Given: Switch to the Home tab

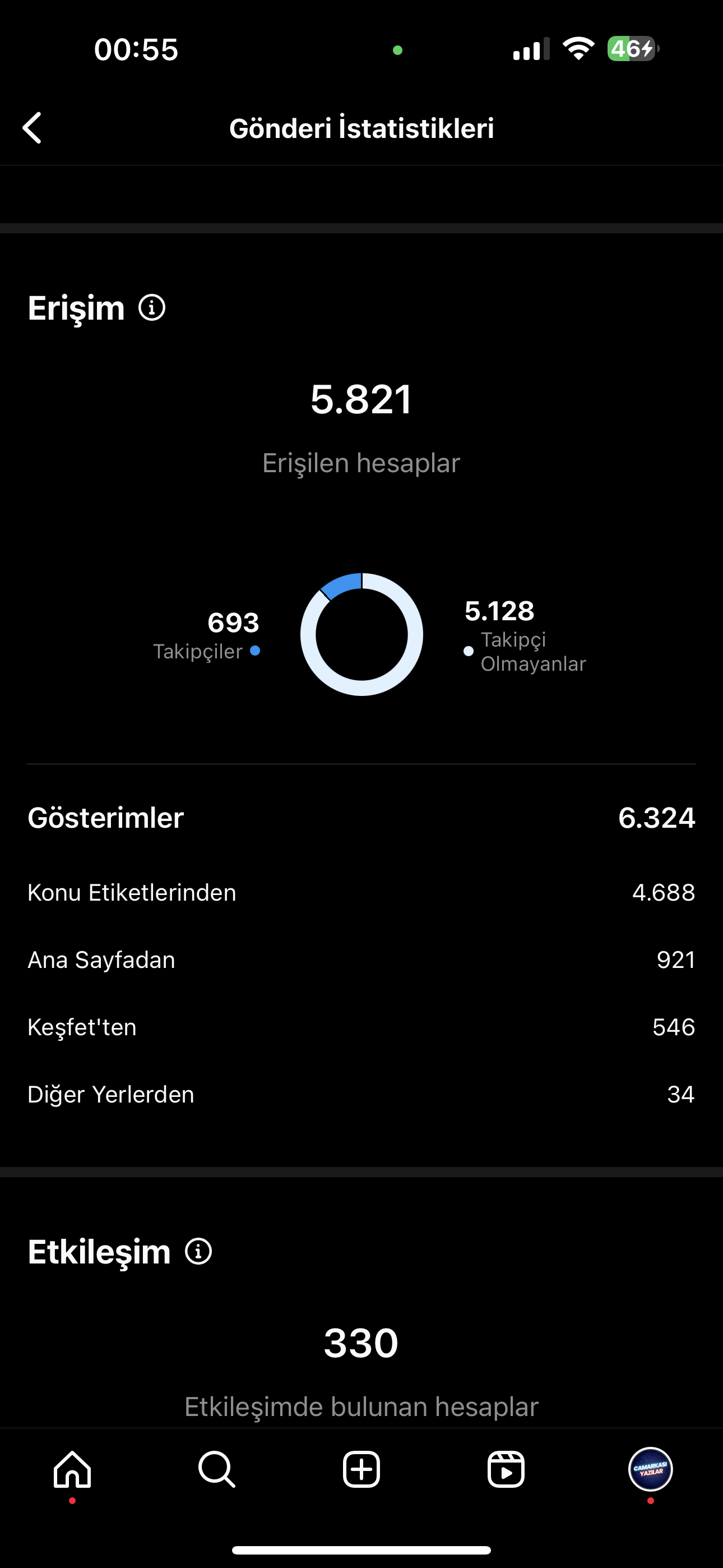Looking at the screenshot, I should point(72,1469).
